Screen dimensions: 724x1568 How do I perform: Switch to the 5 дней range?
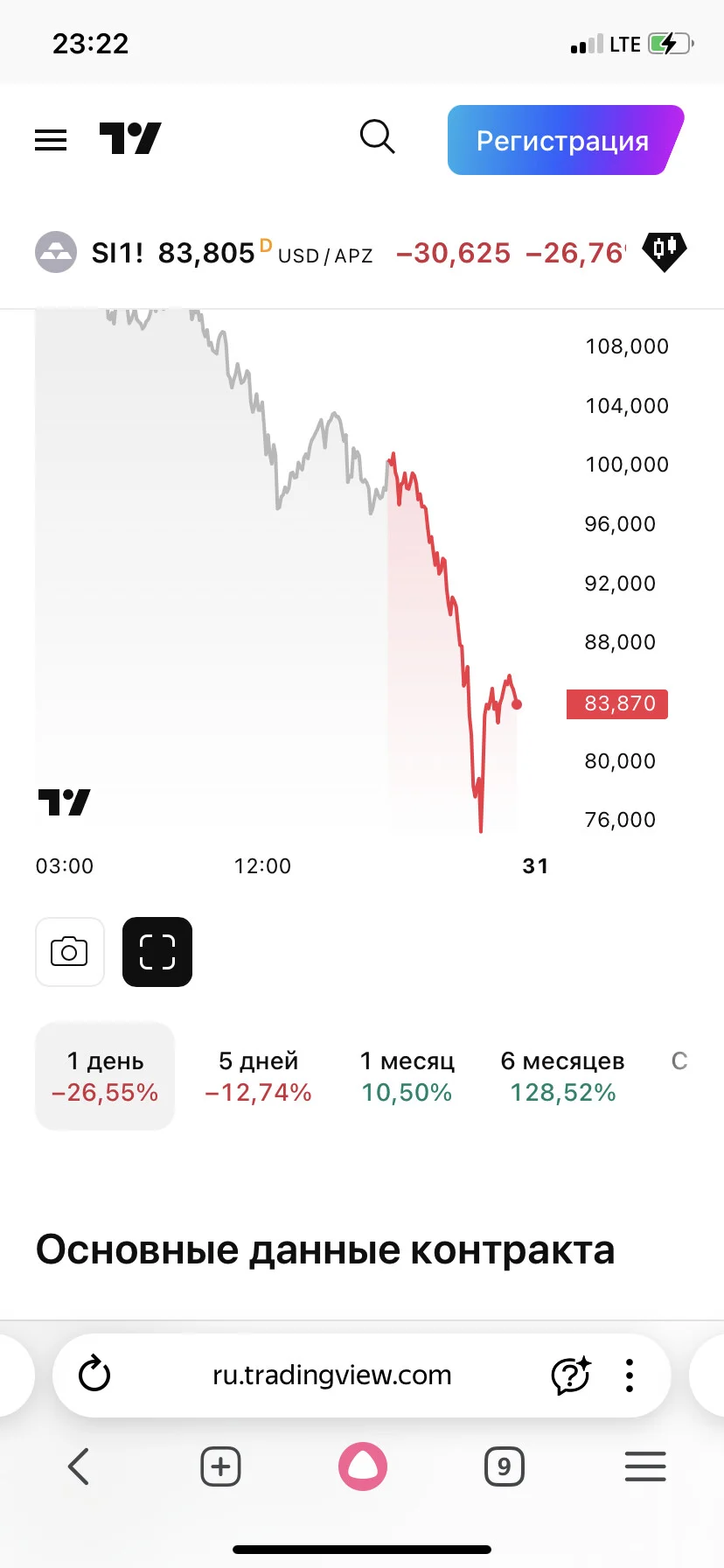(258, 1076)
